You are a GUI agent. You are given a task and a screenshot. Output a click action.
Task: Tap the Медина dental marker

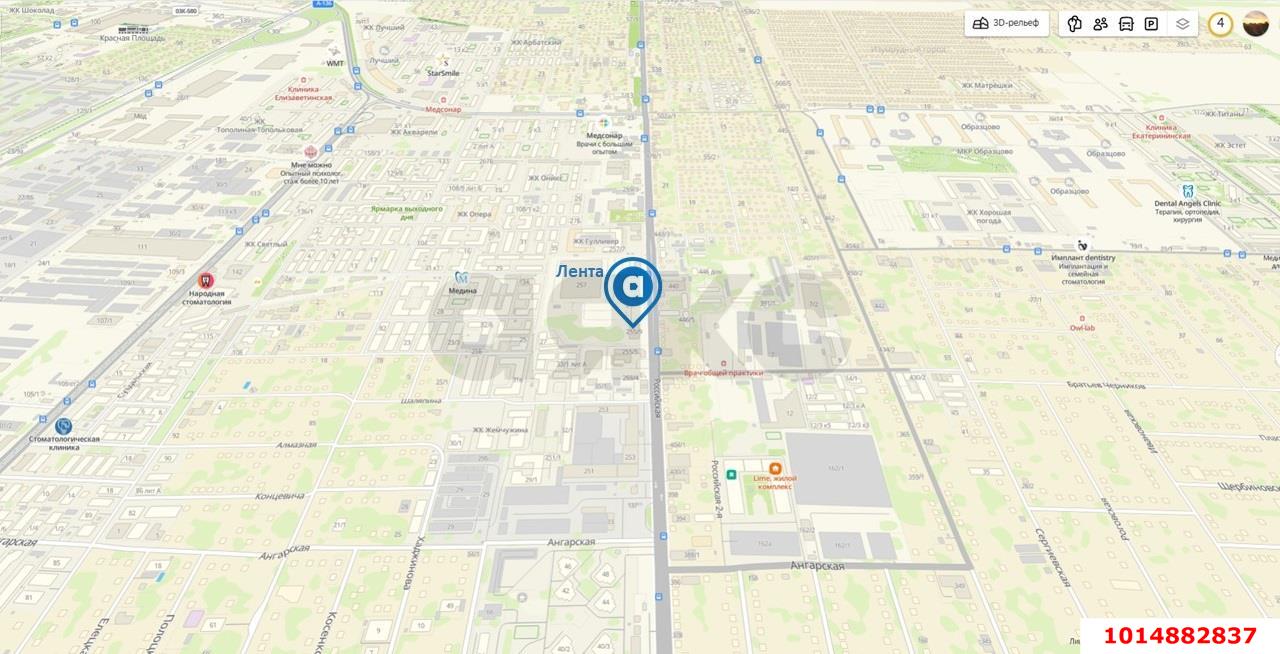462,276
